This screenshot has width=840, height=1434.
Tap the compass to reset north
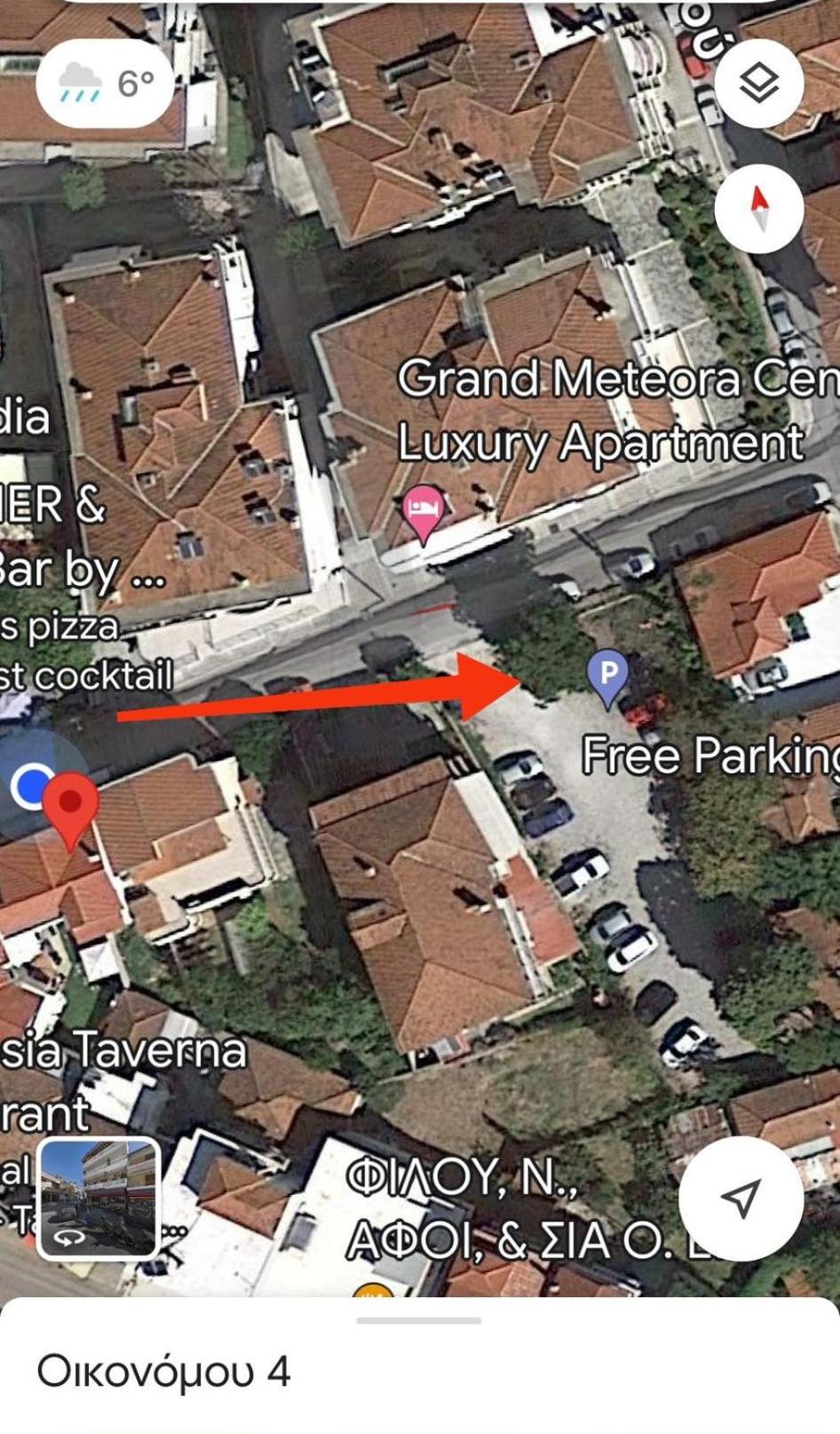759,210
